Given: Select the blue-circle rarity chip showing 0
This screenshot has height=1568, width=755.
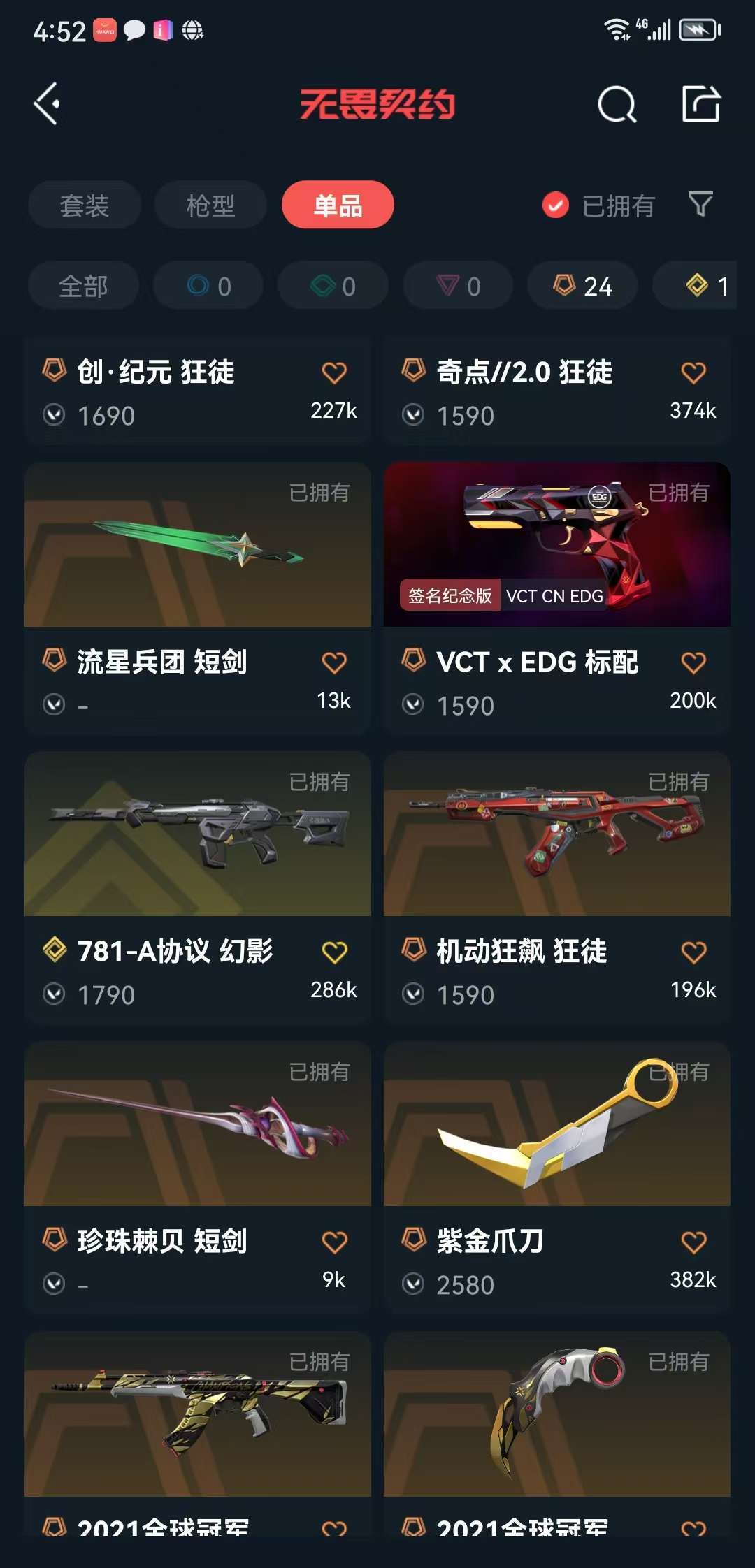Looking at the screenshot, I should pyautogui.click(x=208, y=286).
